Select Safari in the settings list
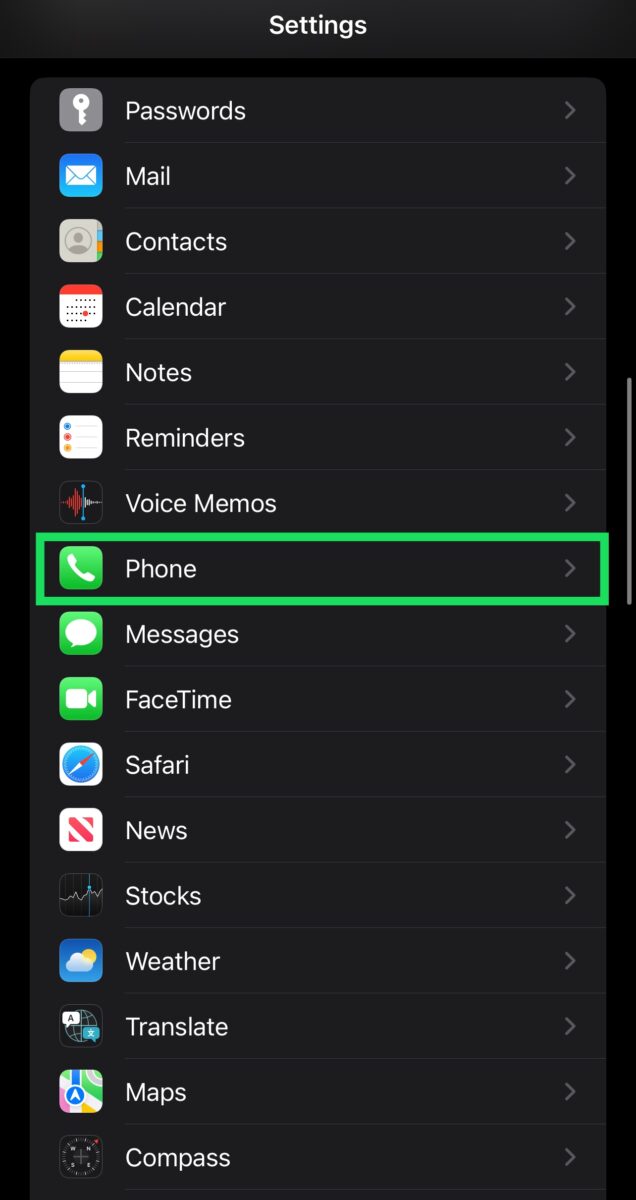The width and height of the screenshot is (636, 1200). click(318, 765)
